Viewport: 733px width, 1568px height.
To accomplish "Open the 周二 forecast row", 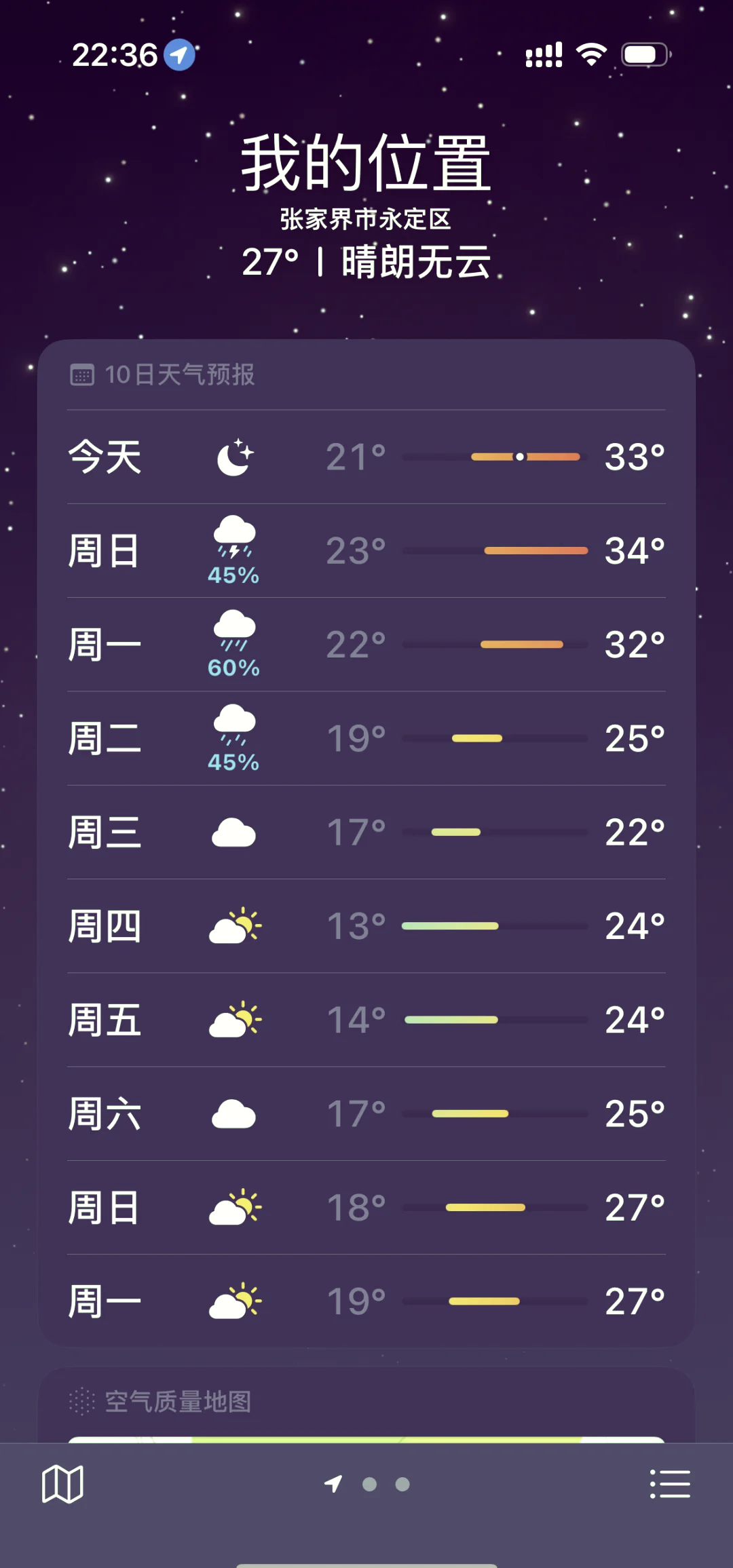I will (366, 738).
